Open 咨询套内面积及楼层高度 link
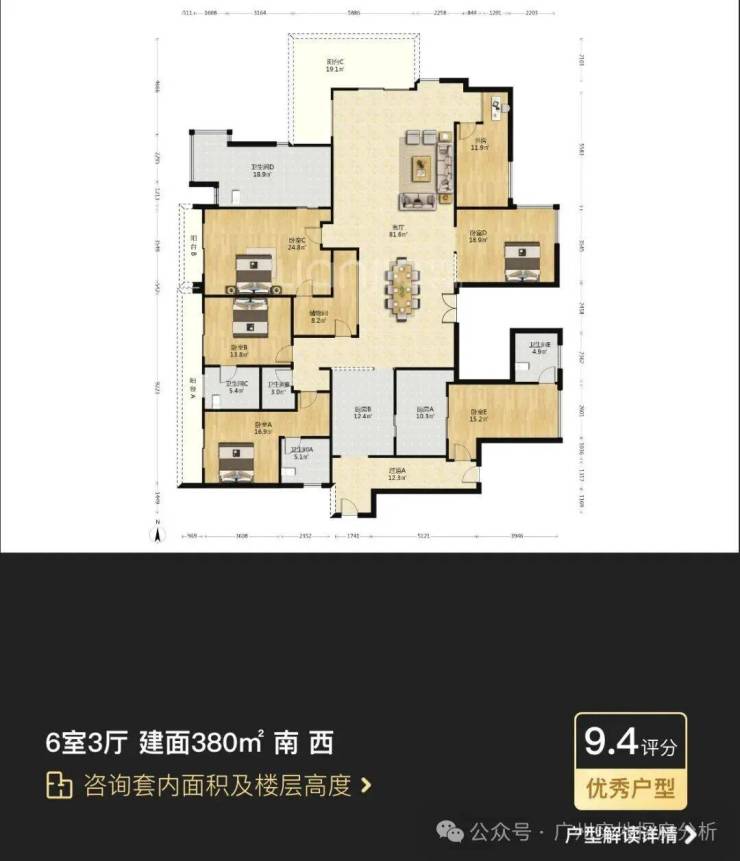 [210, 785]
